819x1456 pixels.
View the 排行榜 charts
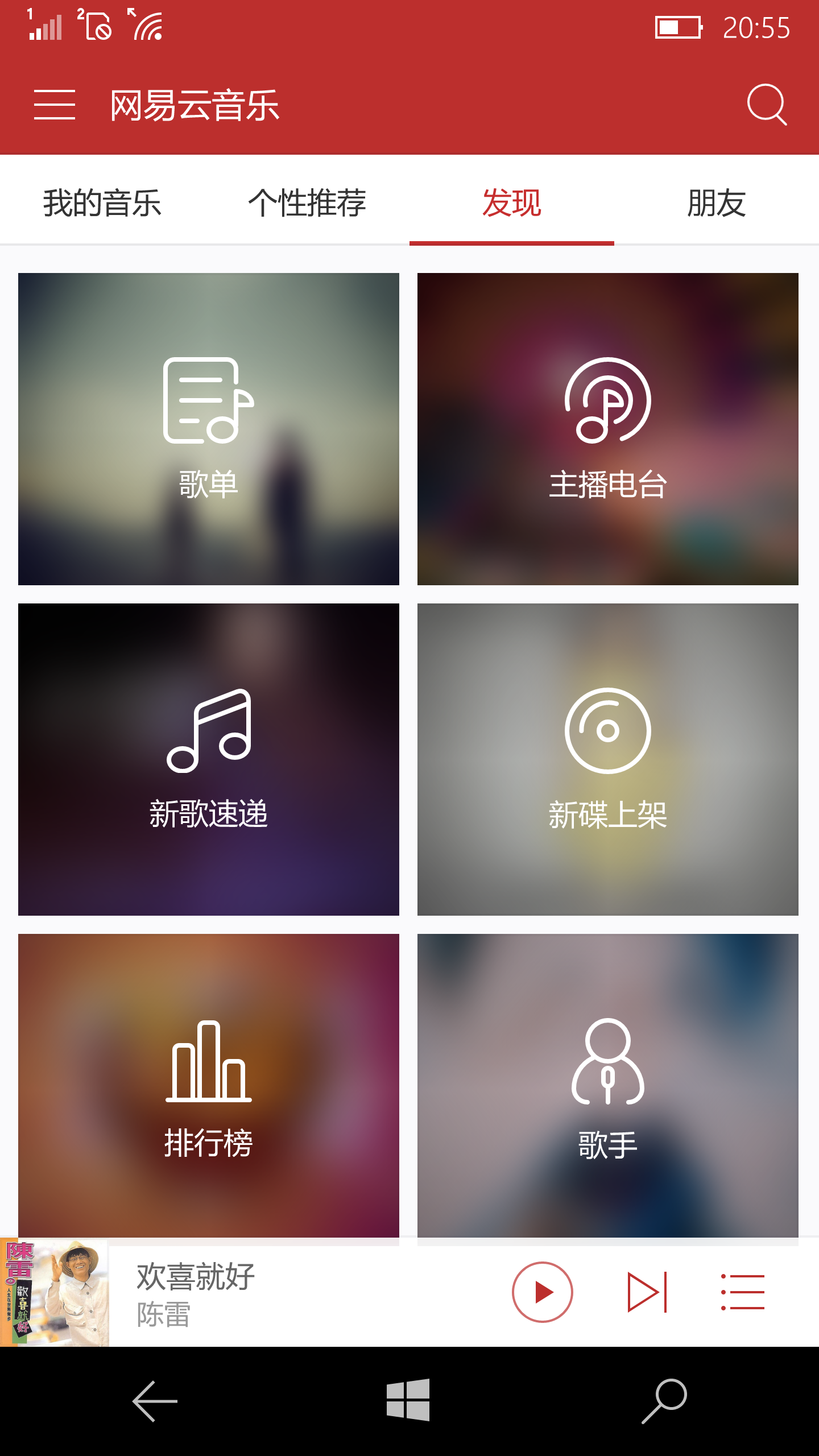209,1086
